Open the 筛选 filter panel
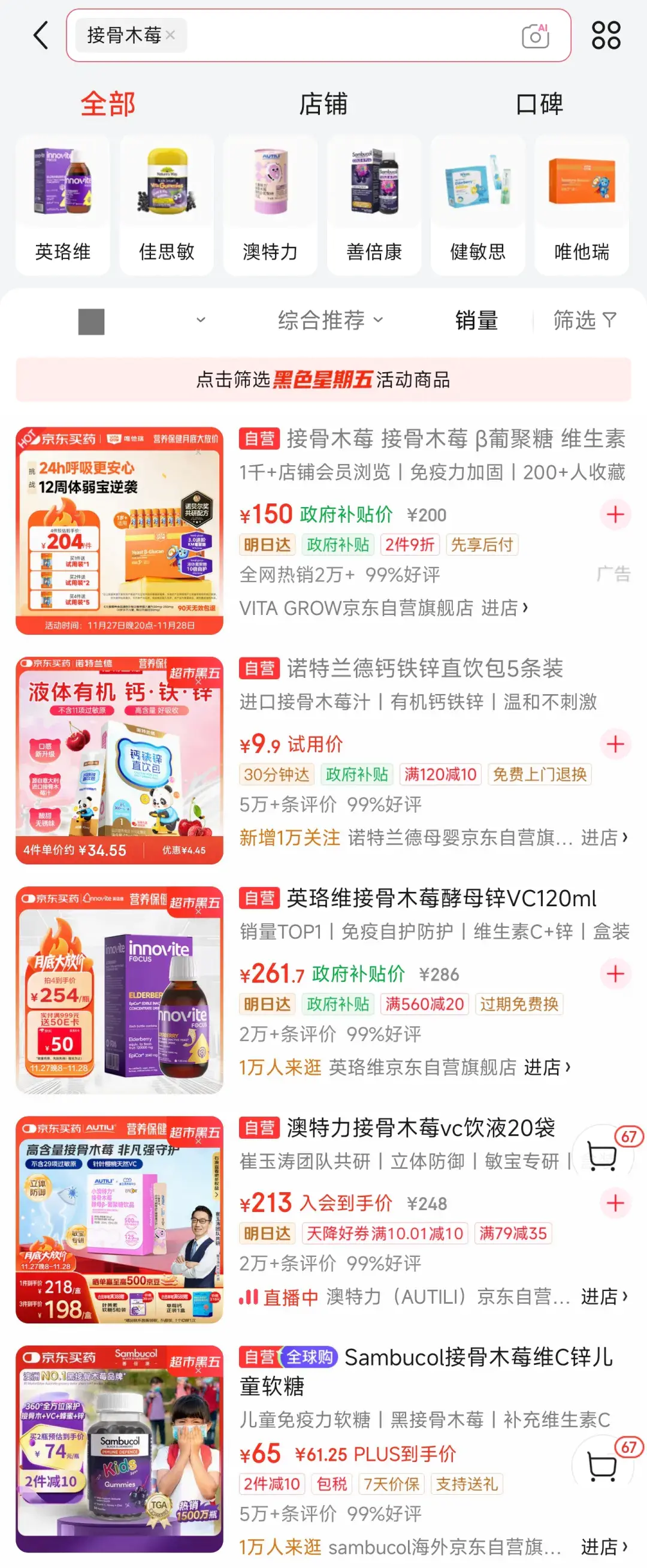Image resolution: width=647 pixels, height=1568 pixels. [583, 320]
